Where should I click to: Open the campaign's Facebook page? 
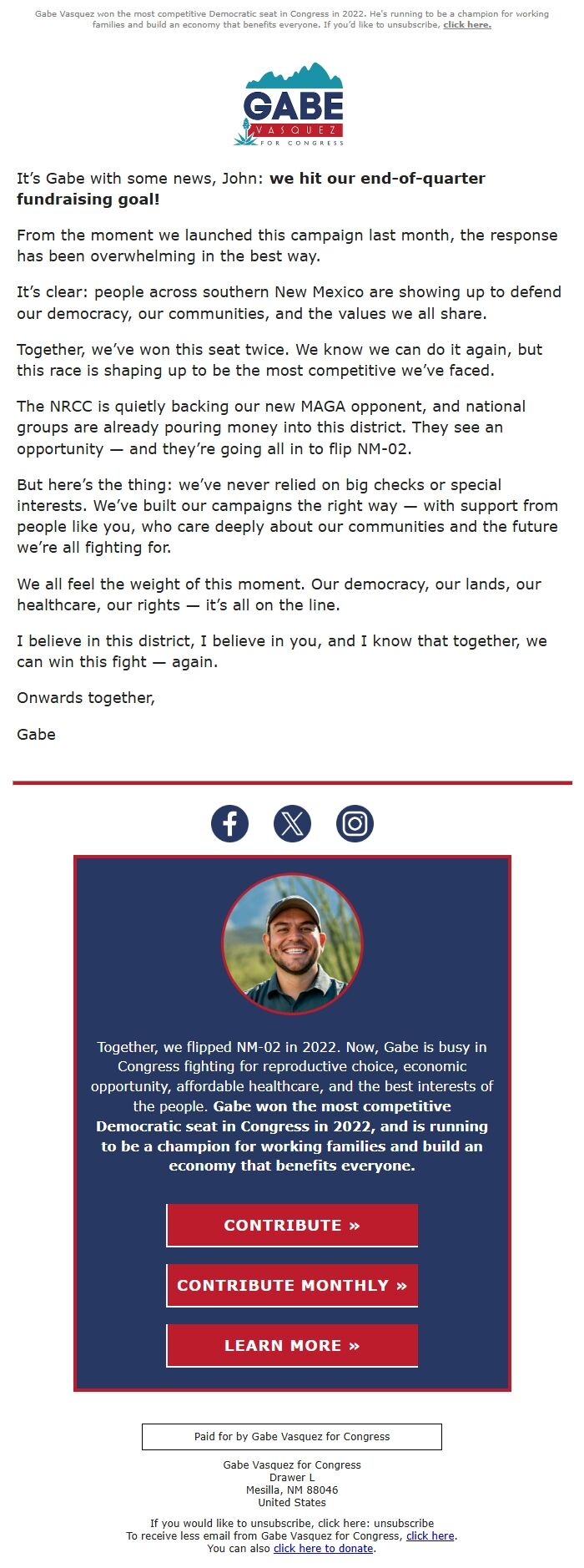click(x=229, y=823)
